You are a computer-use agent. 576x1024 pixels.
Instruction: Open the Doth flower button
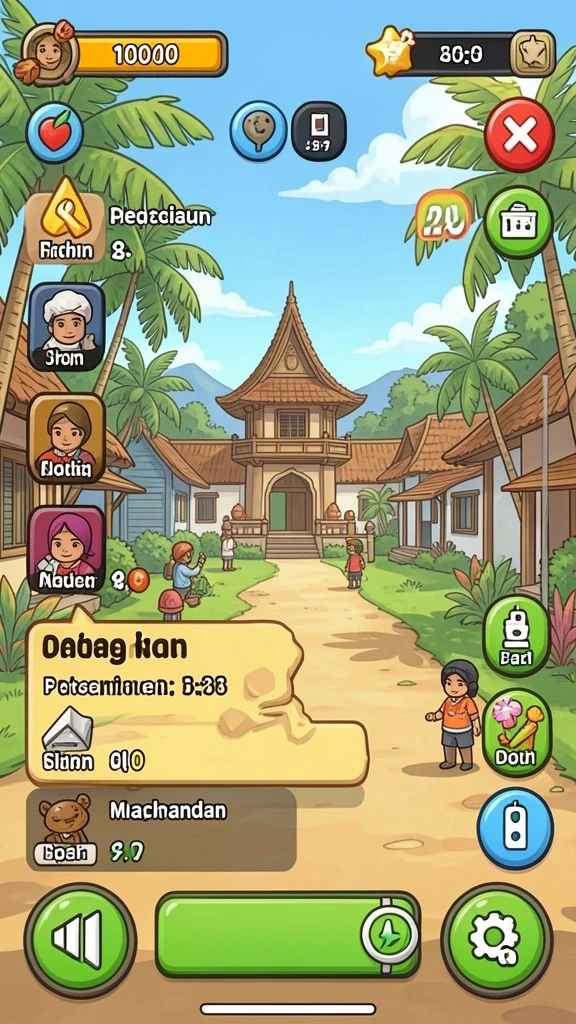point(516,732)
